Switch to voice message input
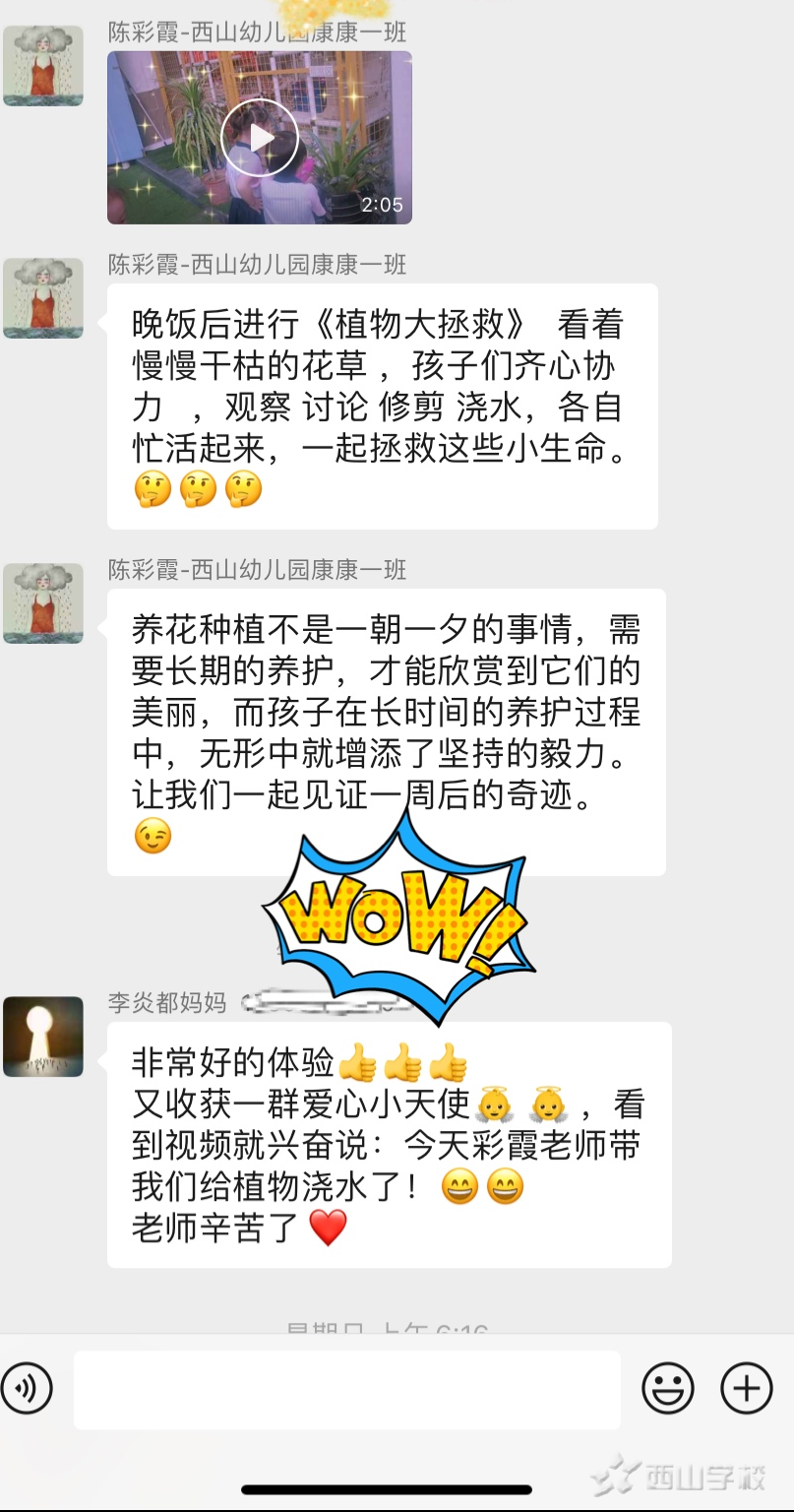This screenshot has width=794, height=1512. pos(27,1389)
